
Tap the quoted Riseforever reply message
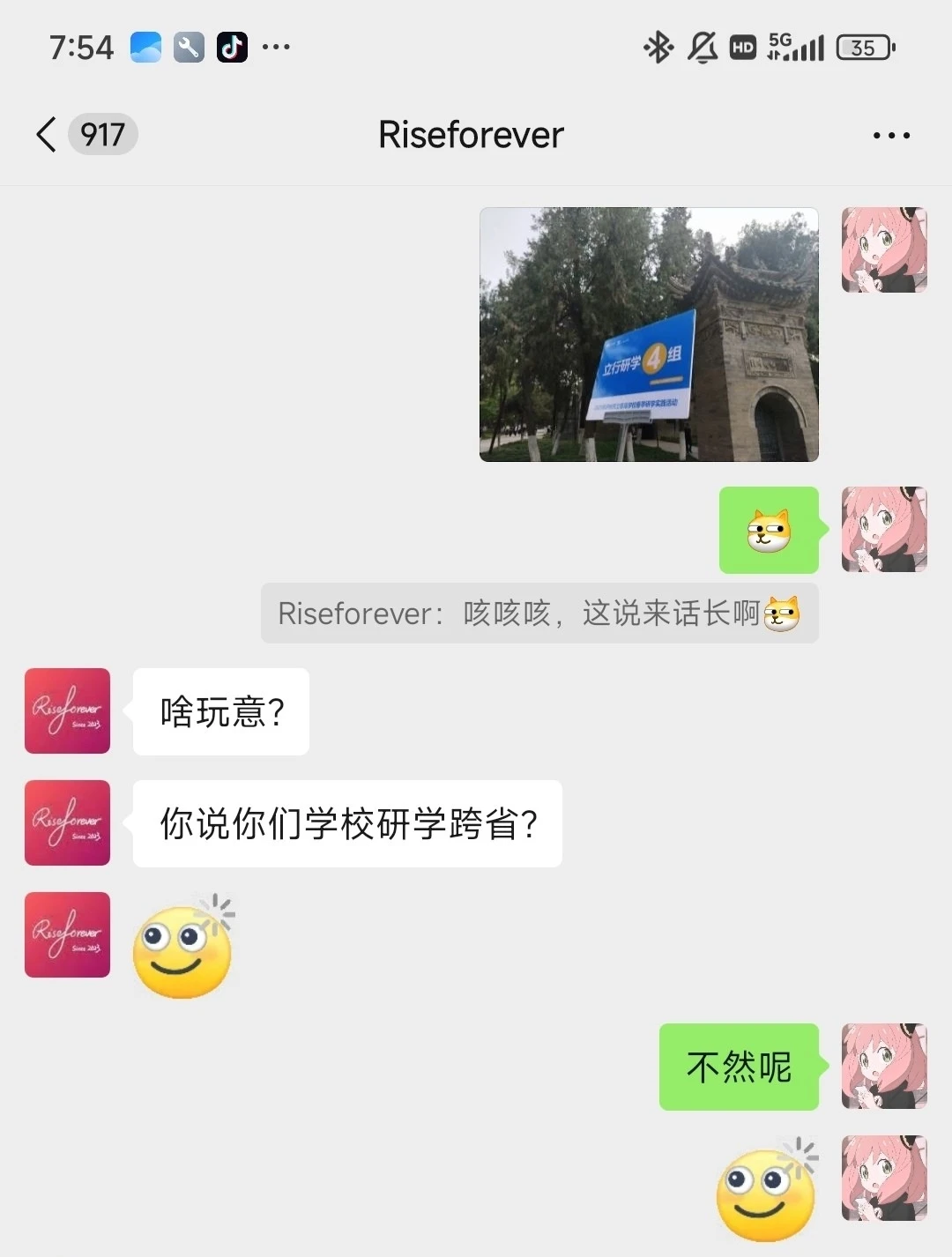(539, 614)
